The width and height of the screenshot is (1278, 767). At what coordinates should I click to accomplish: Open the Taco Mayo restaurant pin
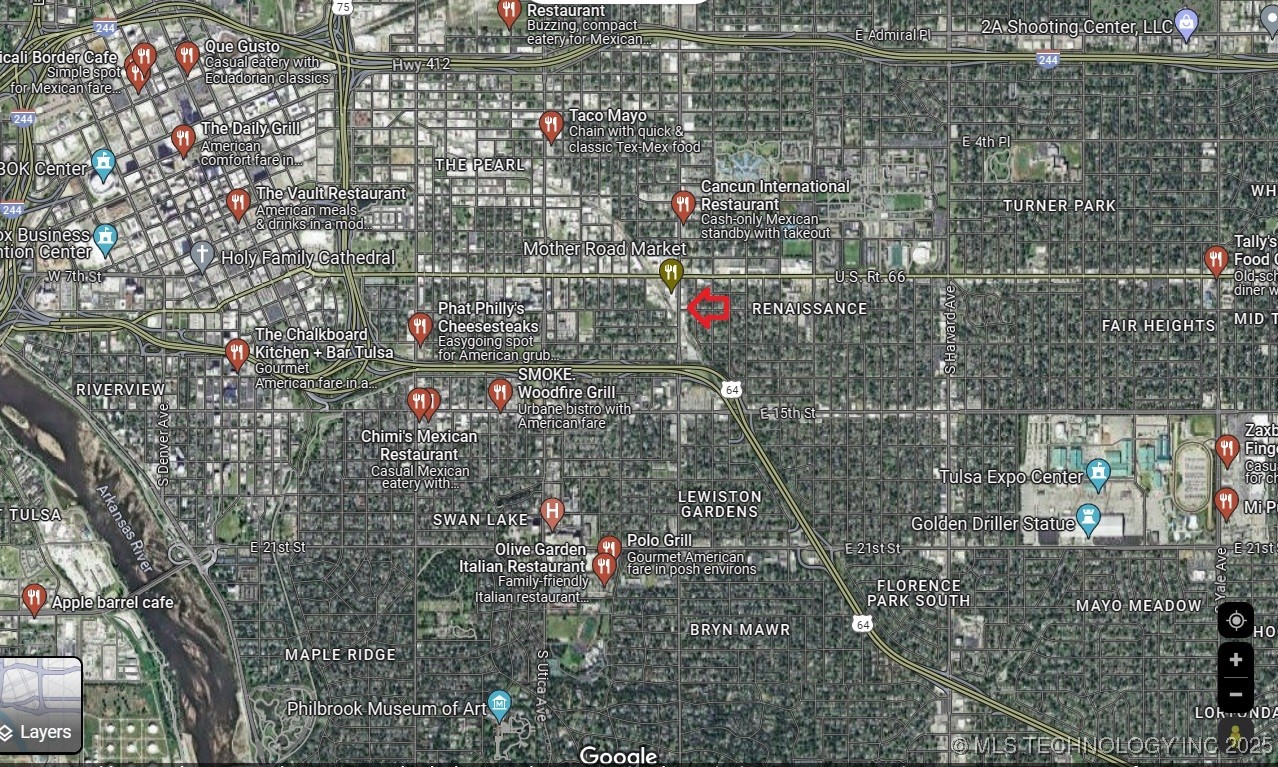click(x=551, y=126)
